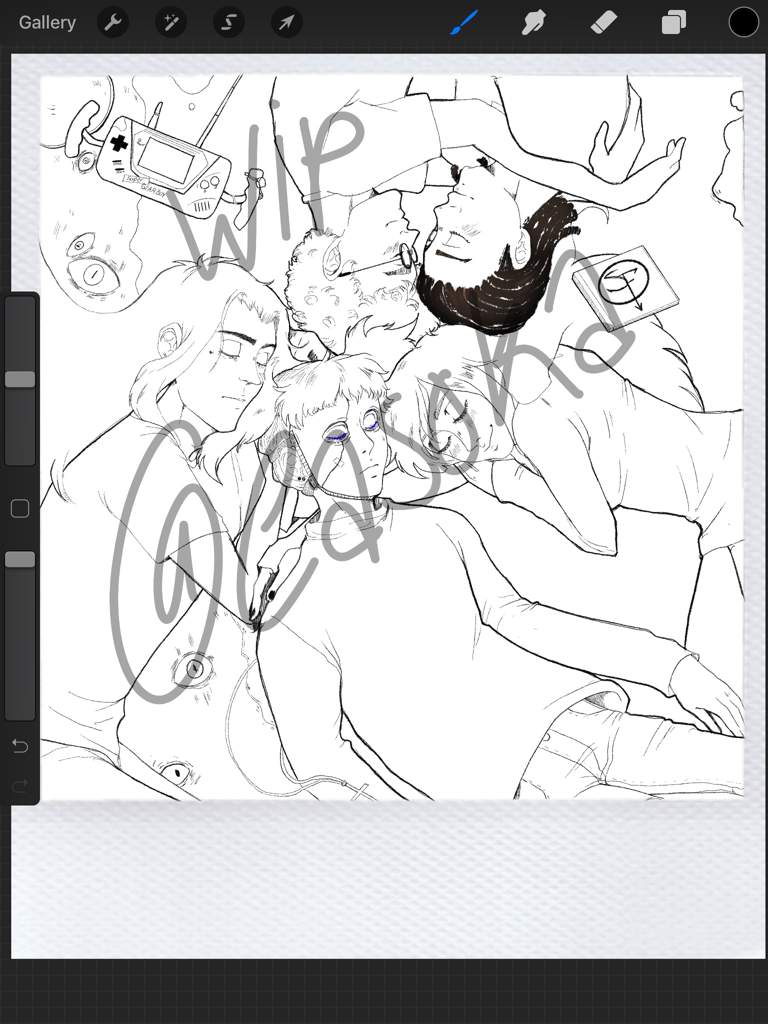
Task: Redo the last undone stroke
Action: [x=20, y=787]
